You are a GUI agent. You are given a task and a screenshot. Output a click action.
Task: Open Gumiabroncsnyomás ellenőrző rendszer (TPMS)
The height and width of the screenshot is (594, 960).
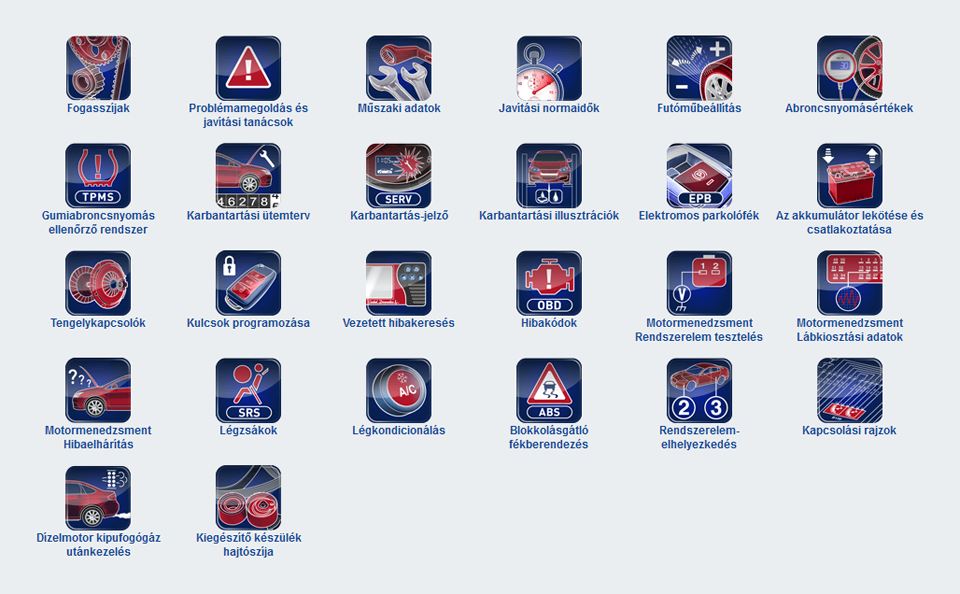pos(98,175)
